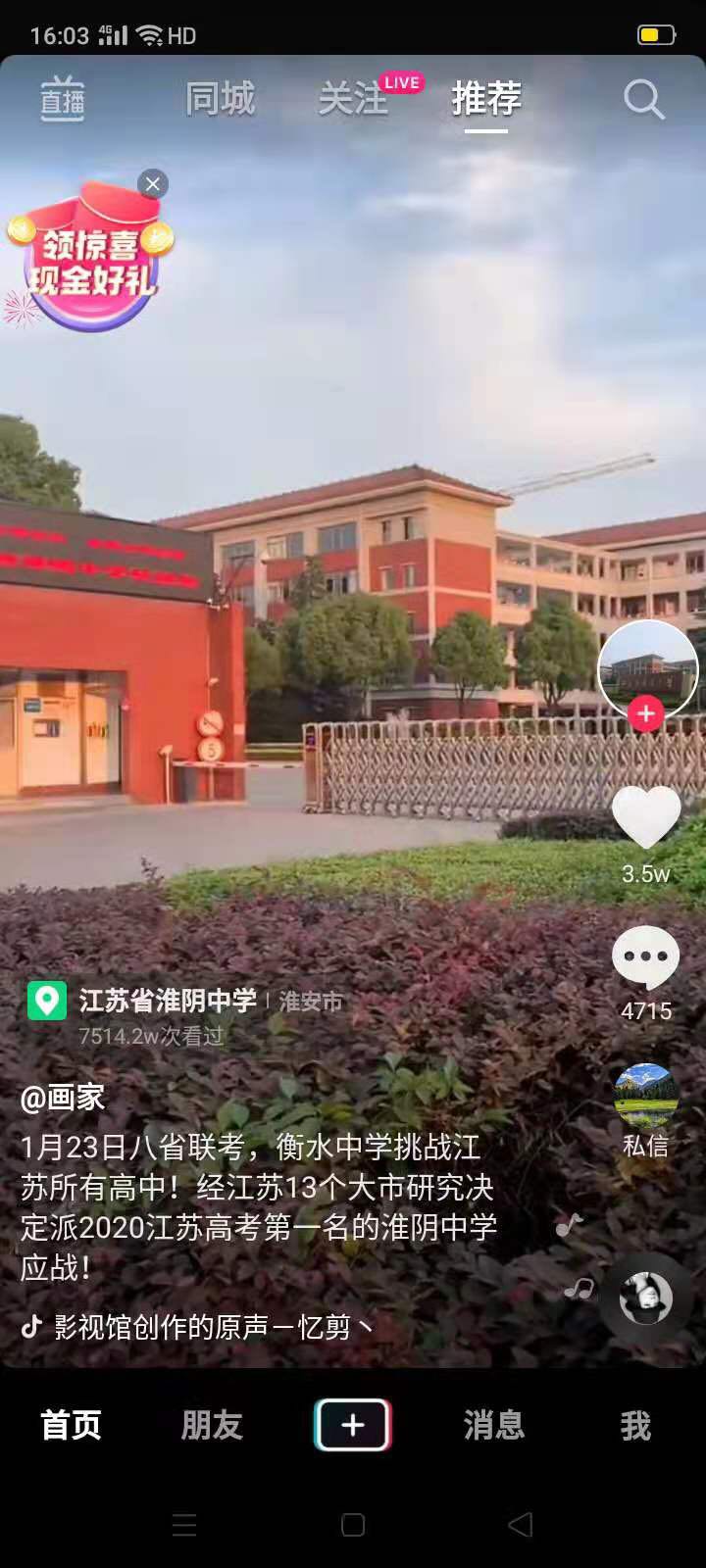Switch to the 同城 tab
Image resolution: width=706 pixels, height=1568 pixels.
point(220,99)
